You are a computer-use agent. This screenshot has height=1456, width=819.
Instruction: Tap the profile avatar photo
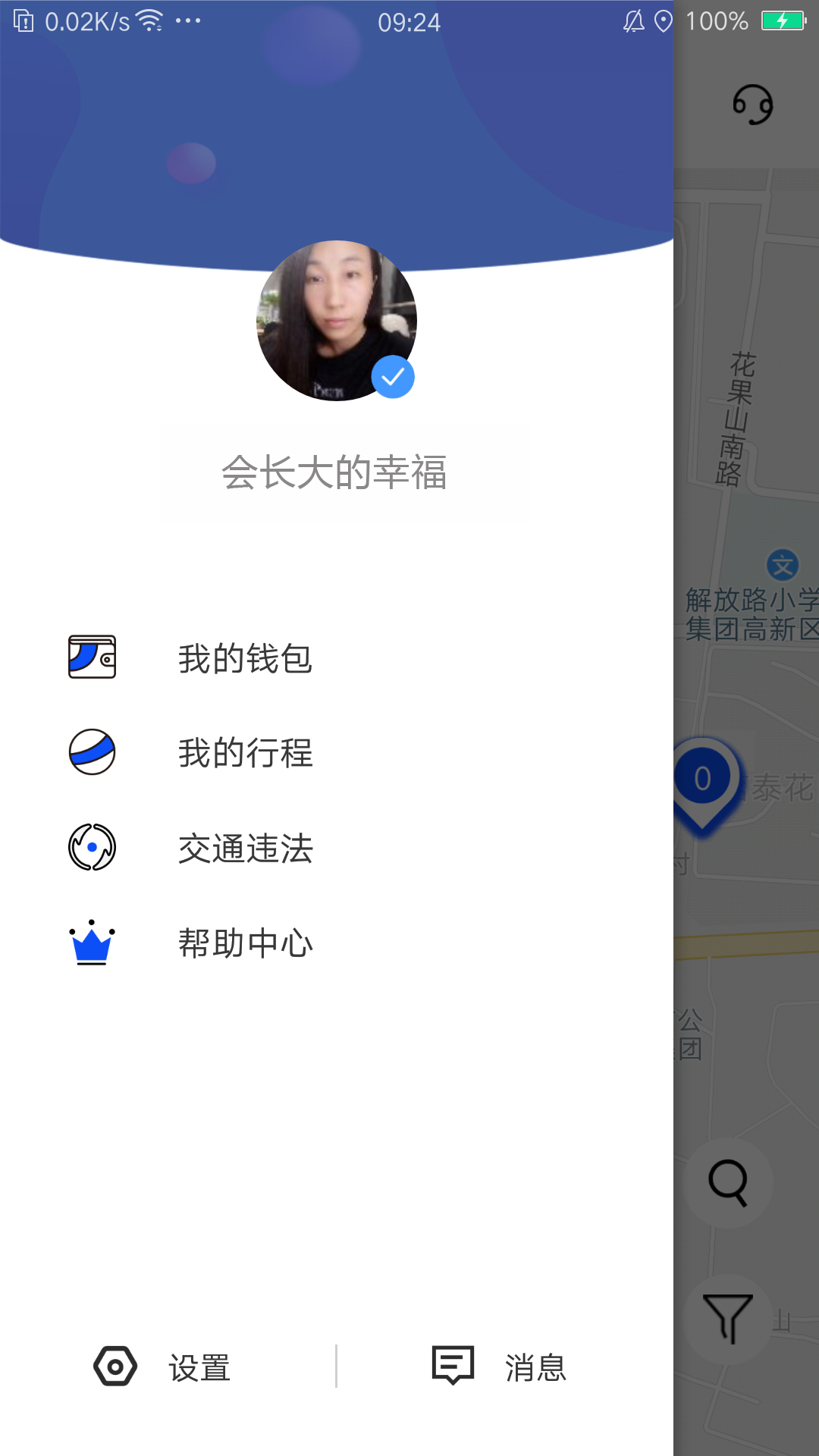click(336, 321)
